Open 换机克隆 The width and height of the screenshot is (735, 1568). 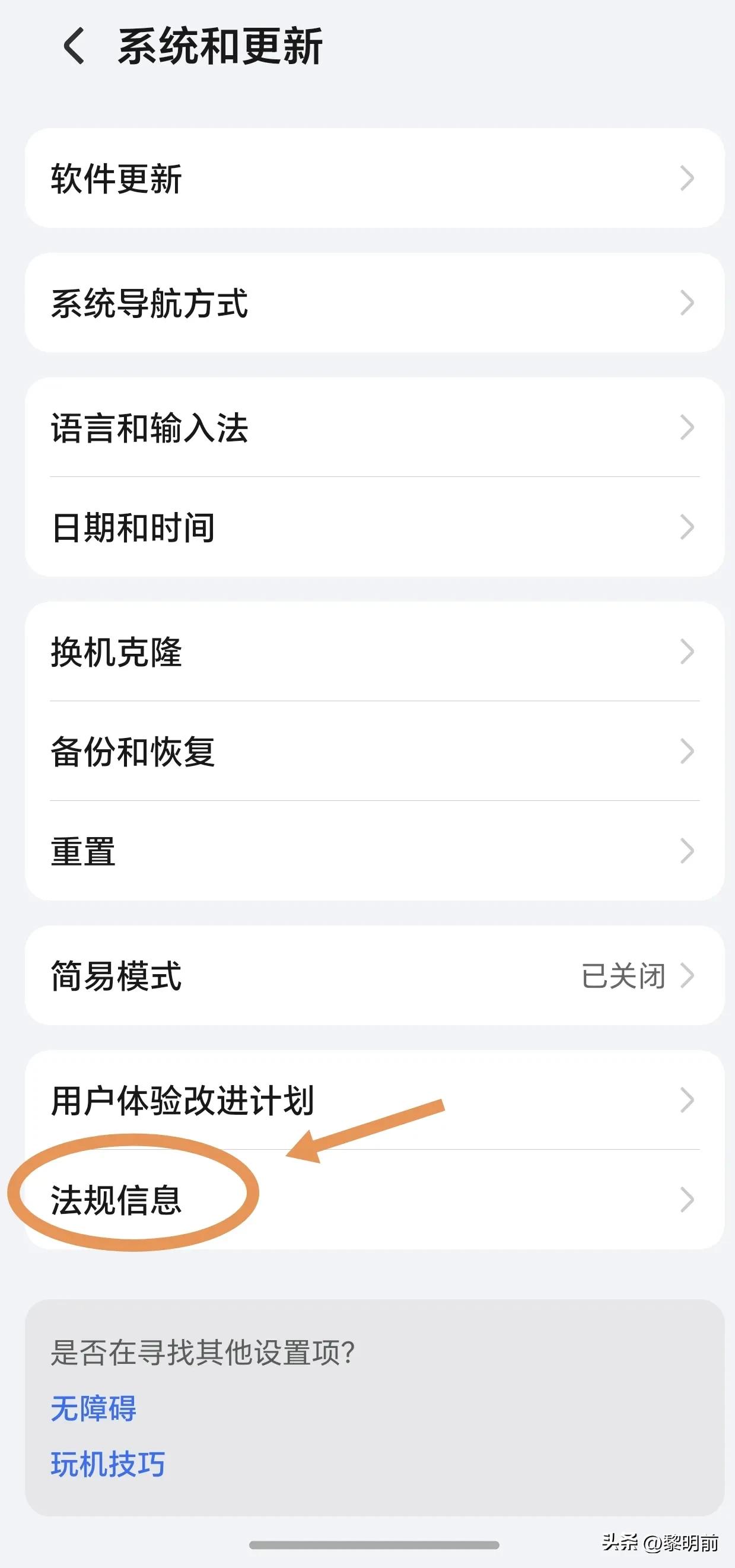click(374, 652)
